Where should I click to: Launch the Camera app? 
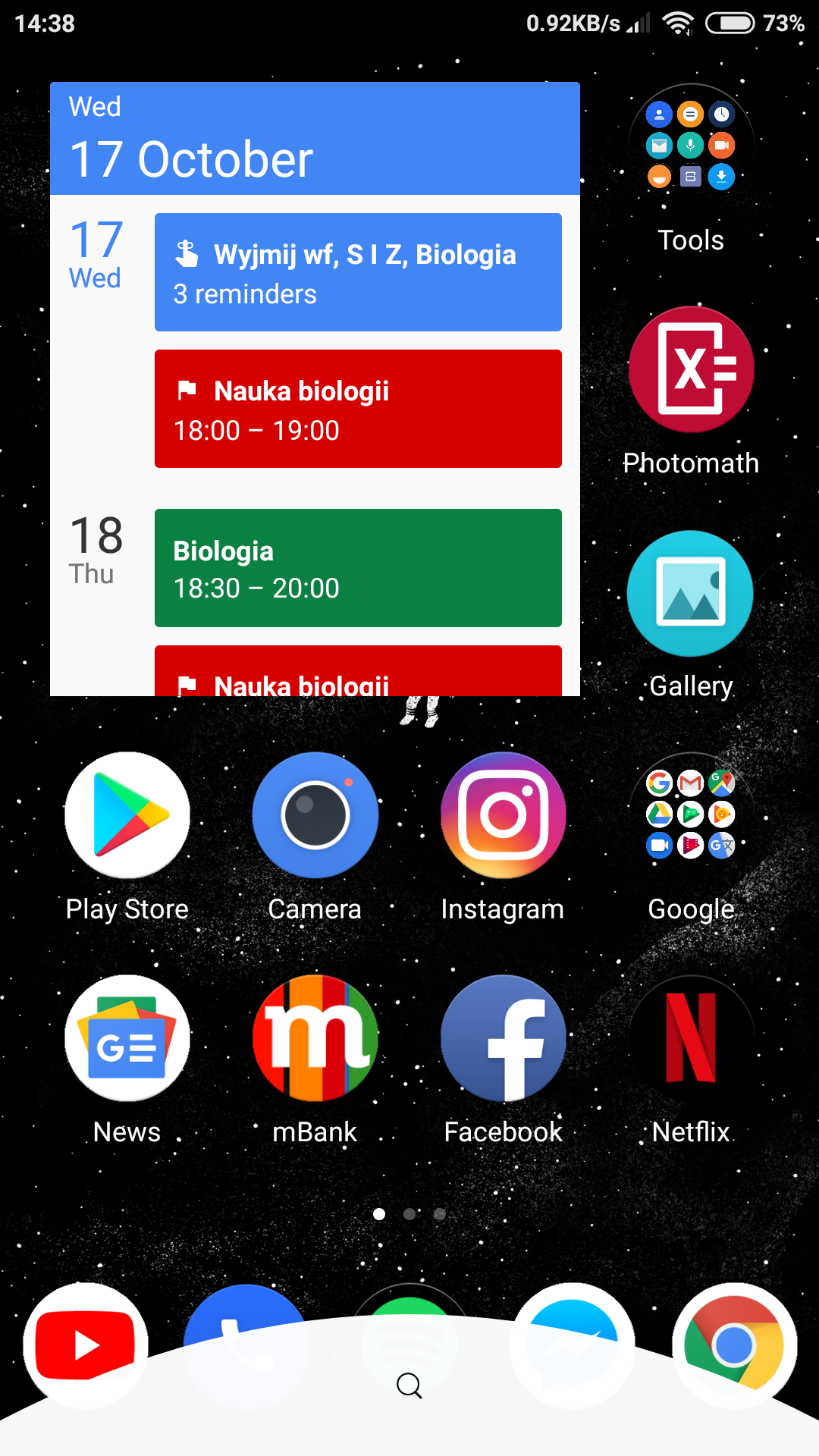point(315,815)
